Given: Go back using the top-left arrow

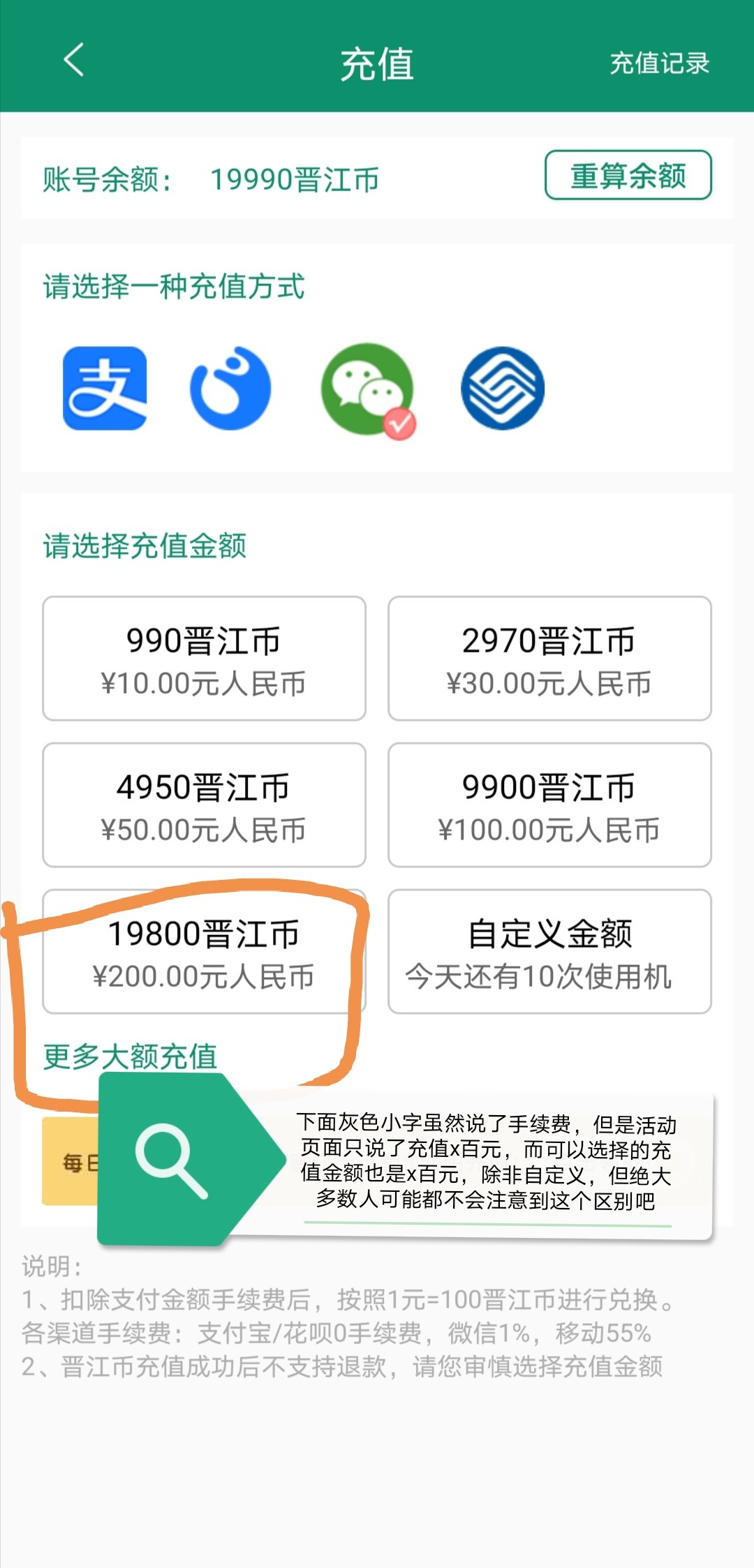Looking at the screenshot, I should click(74, 61).
